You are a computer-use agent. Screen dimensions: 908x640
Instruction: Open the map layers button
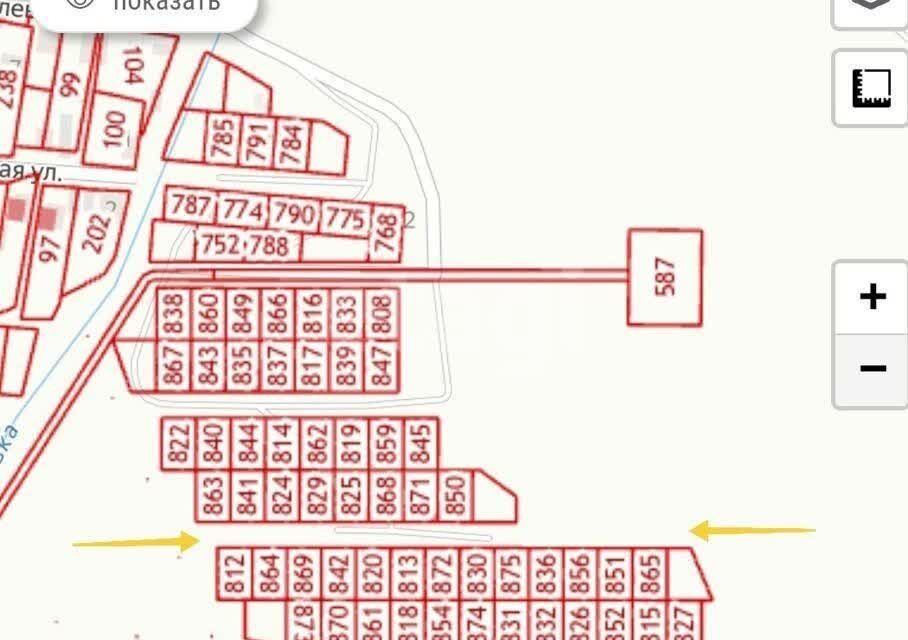(x=870, y=8)
